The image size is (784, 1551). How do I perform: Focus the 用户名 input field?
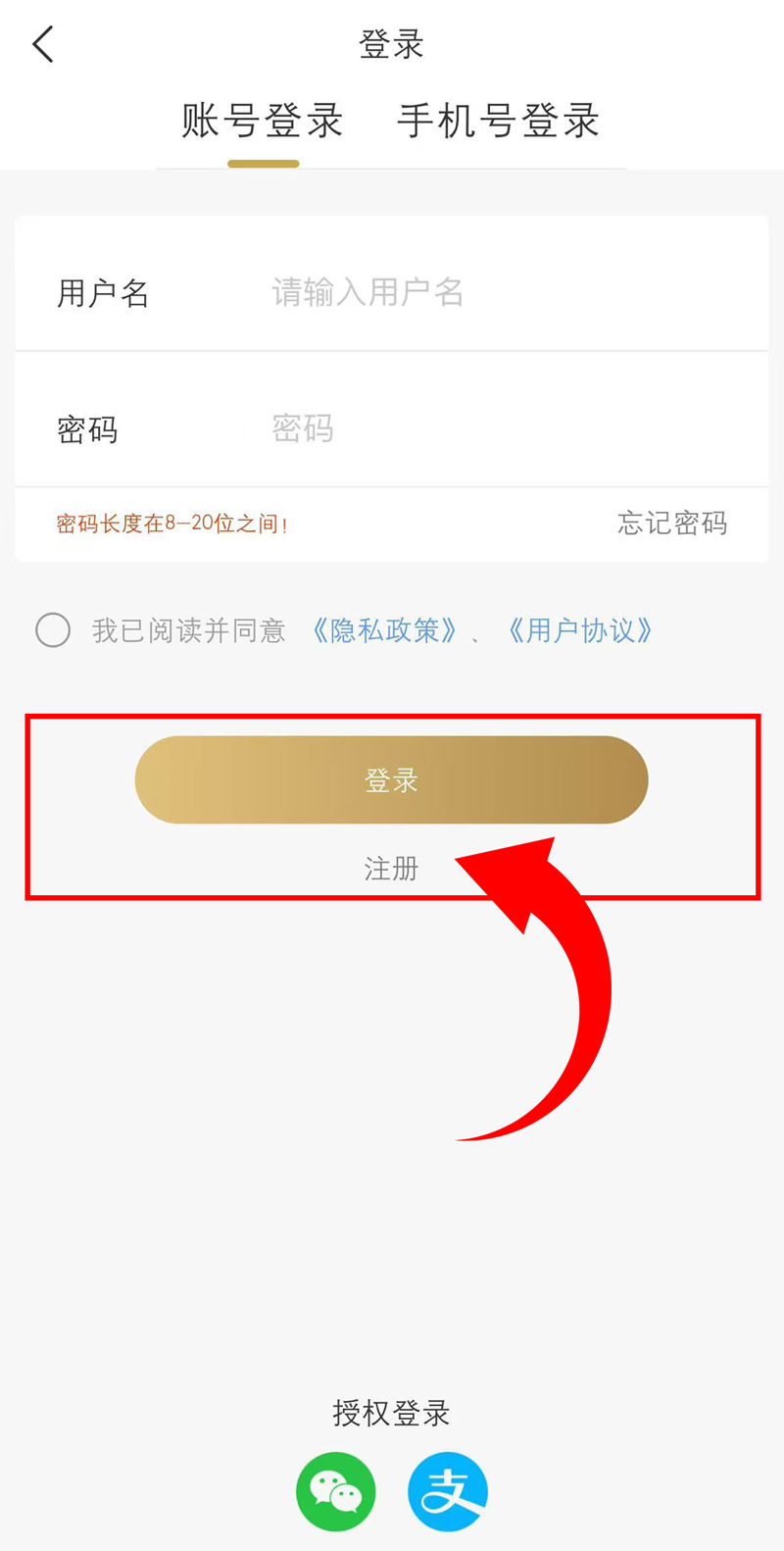pyautogui.click(x=490, y=292)
